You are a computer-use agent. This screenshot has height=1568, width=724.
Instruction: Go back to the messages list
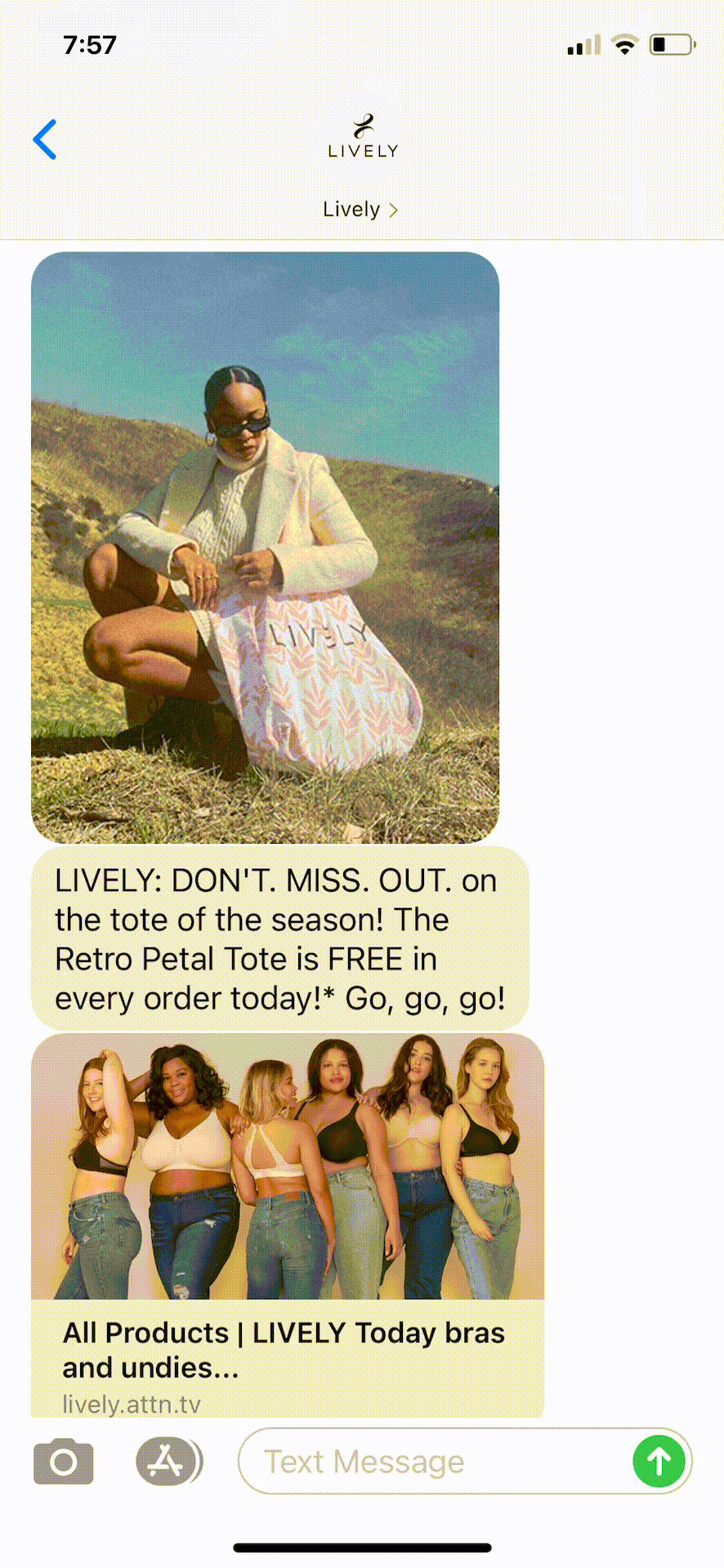45,140
